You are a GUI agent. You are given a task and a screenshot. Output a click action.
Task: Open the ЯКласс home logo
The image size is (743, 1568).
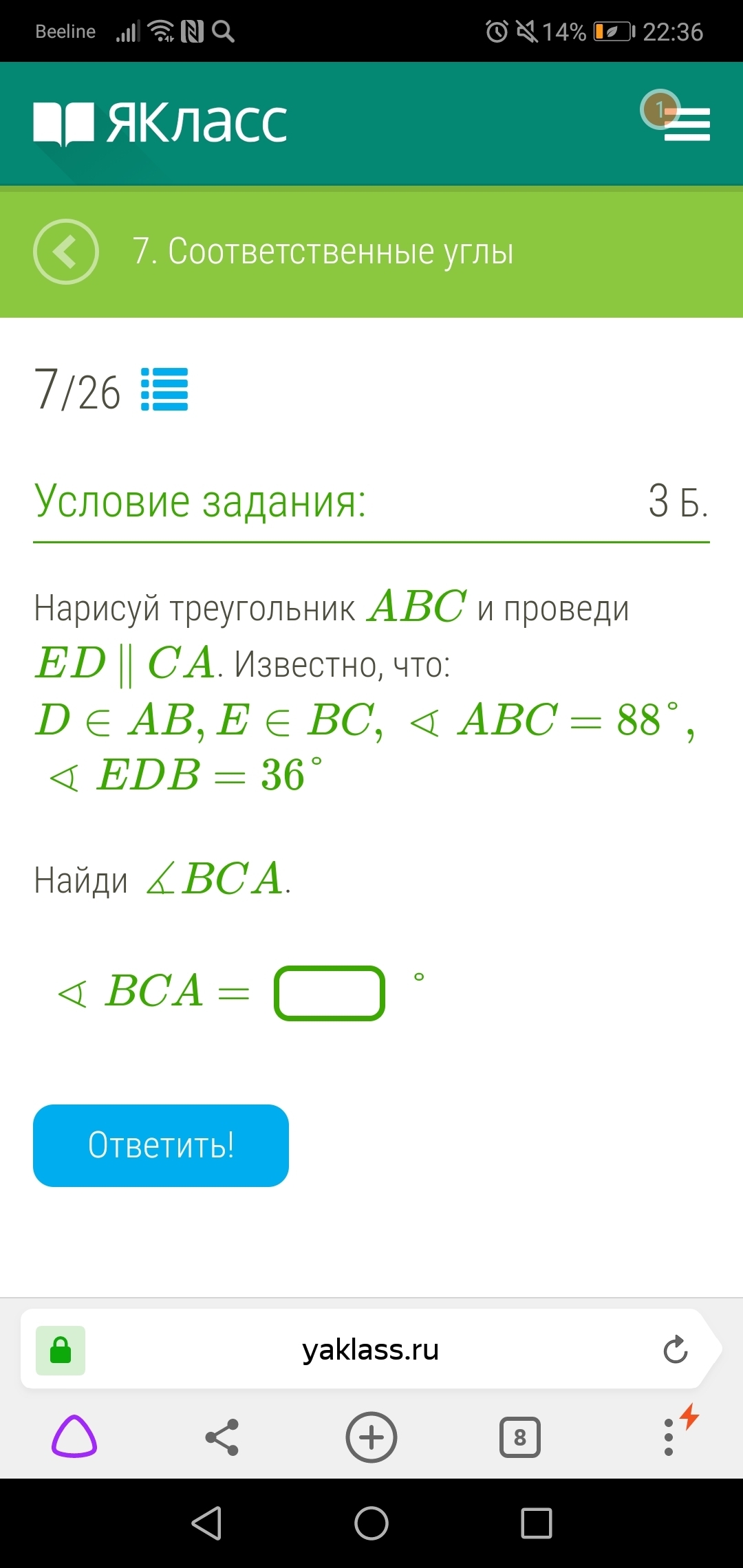pos(160,124)
